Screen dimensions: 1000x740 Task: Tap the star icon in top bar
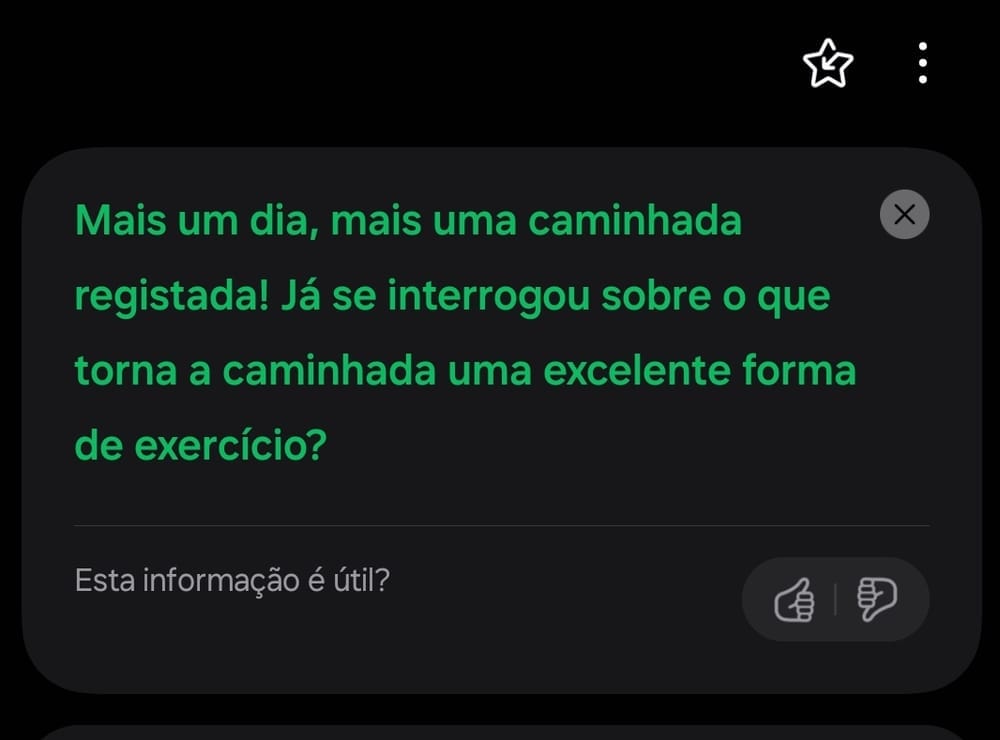(828, 66)
